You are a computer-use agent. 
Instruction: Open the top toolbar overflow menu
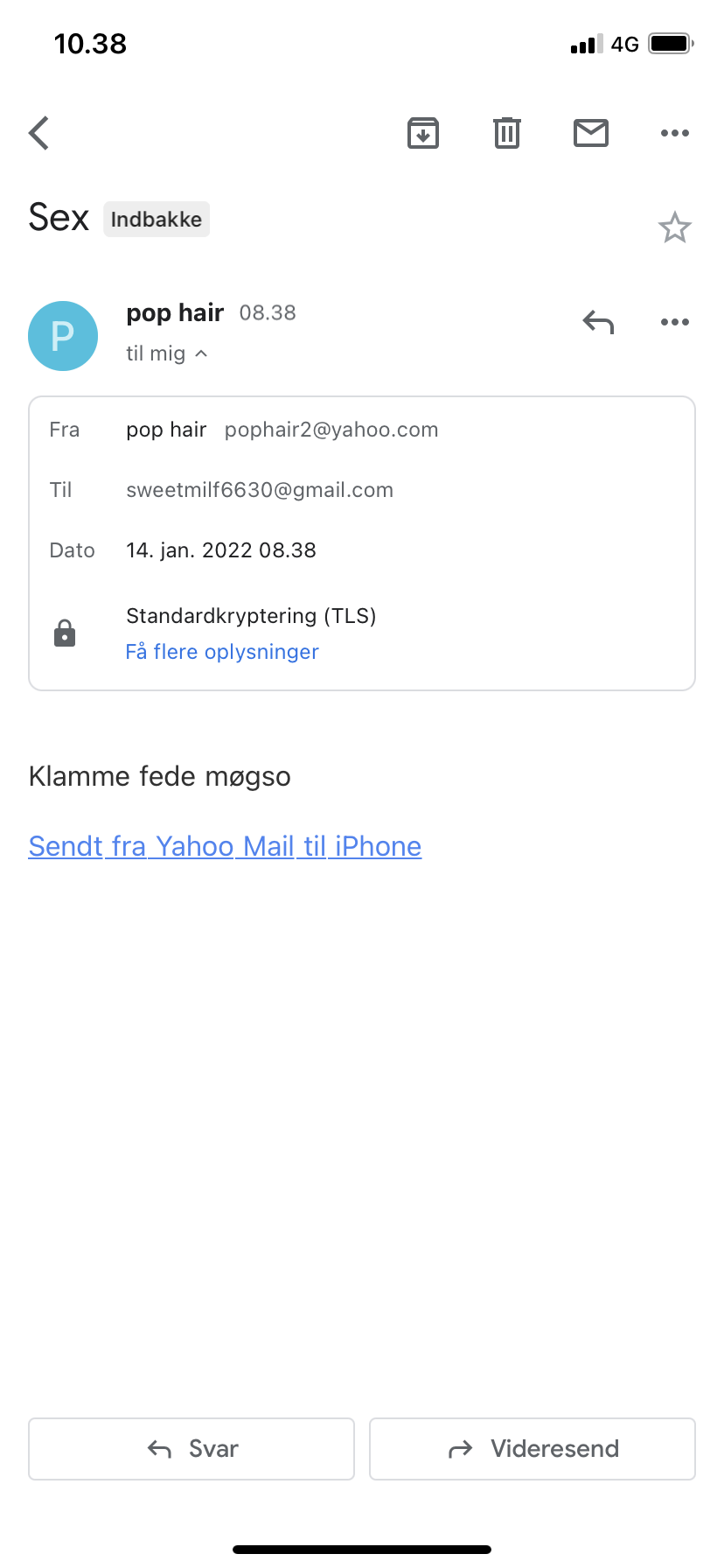point(674,133)
